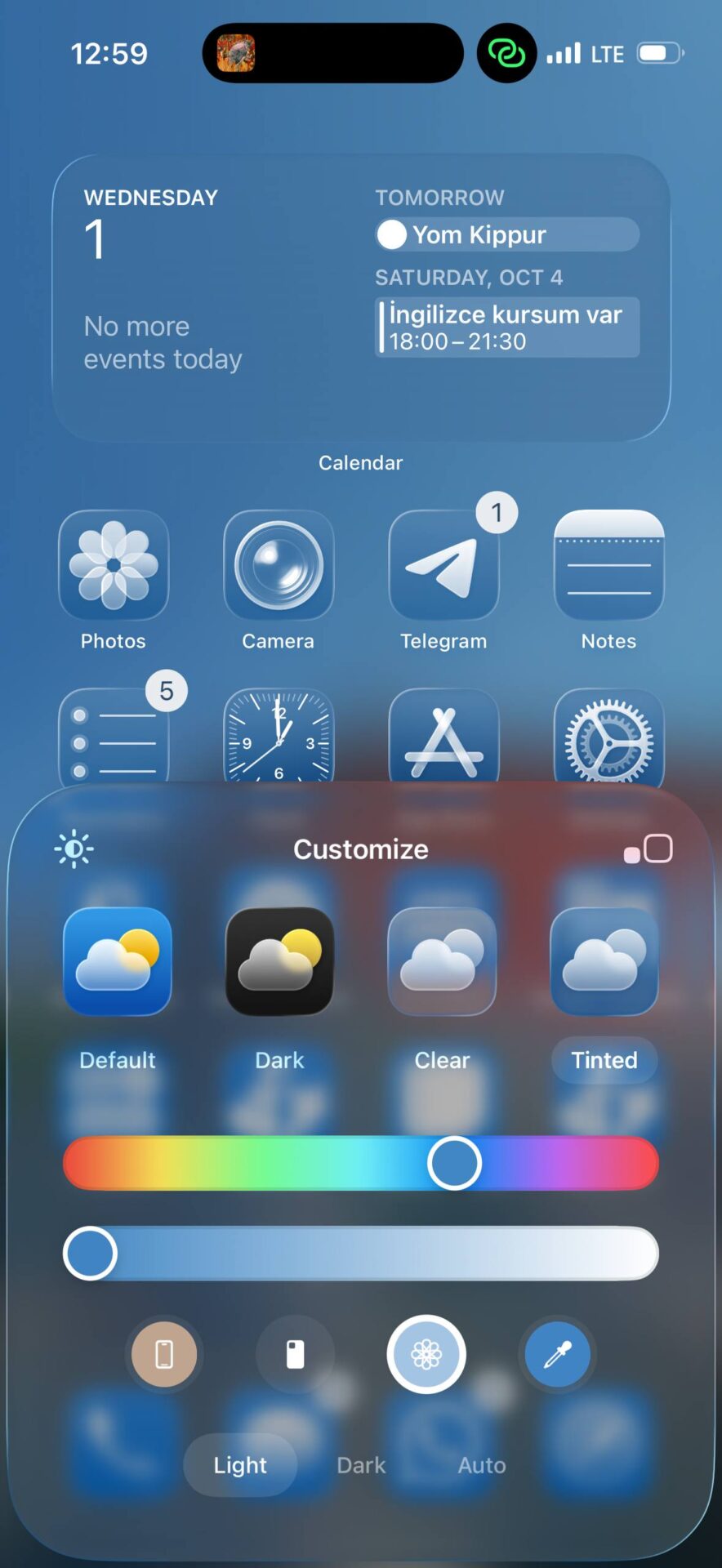Open the Photos app
722x1568 pixels.
point(114,565)
